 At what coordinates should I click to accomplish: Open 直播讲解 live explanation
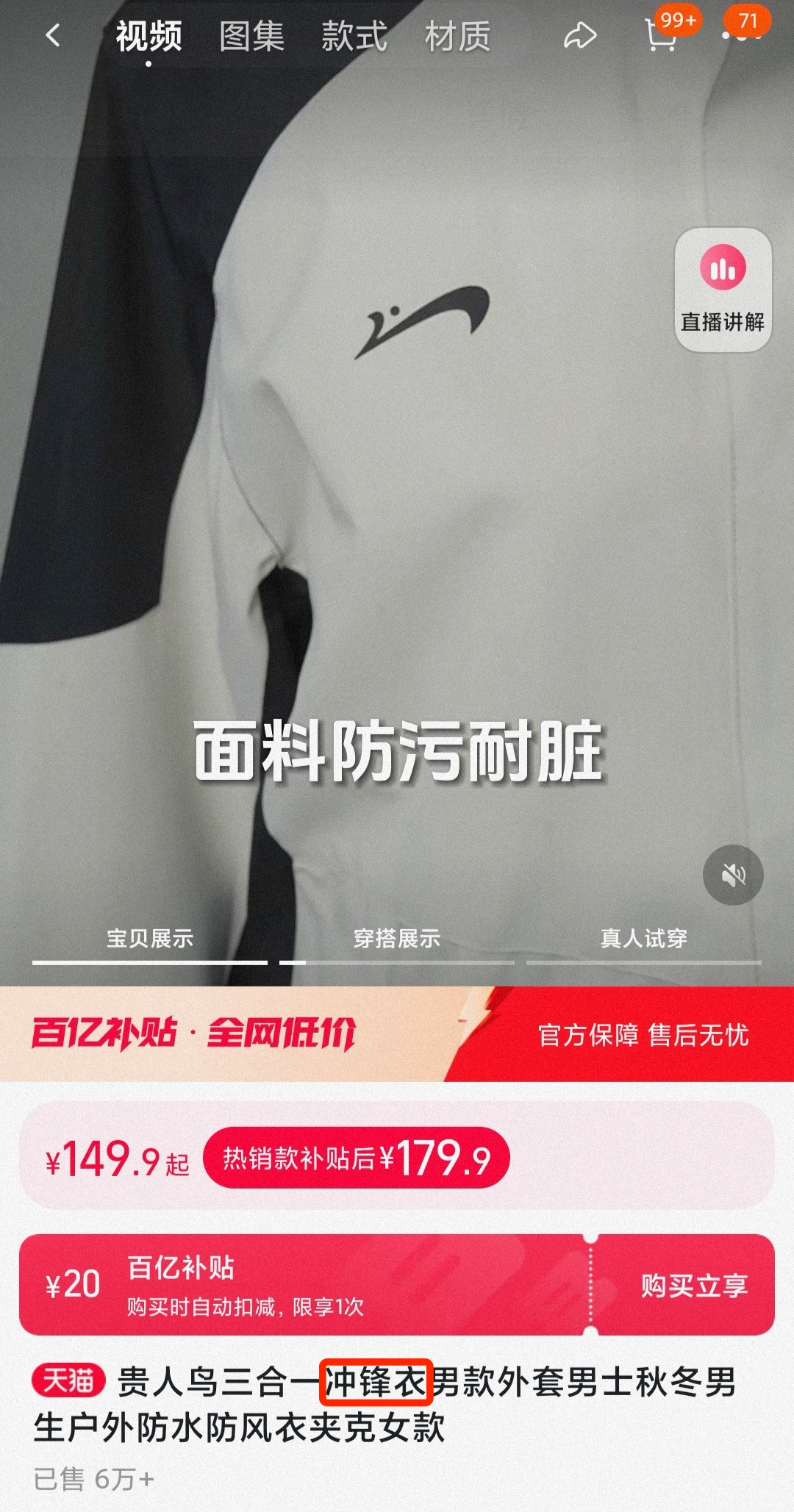723,289
